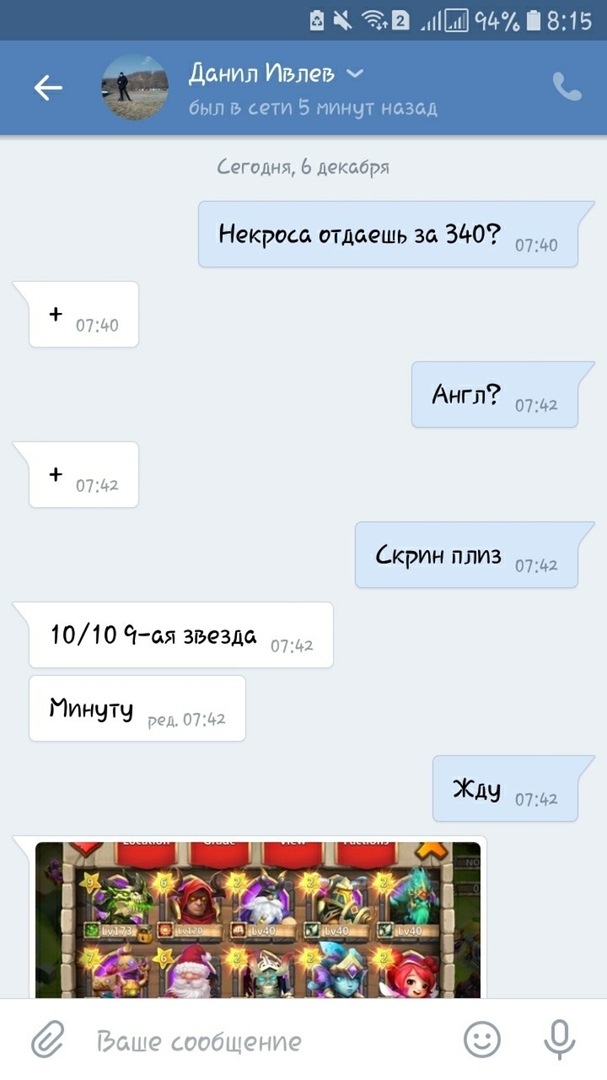Open Данил Ивлев's profile avatar
The width and height of the screenshot is (607, 1080).
point(135,88)
